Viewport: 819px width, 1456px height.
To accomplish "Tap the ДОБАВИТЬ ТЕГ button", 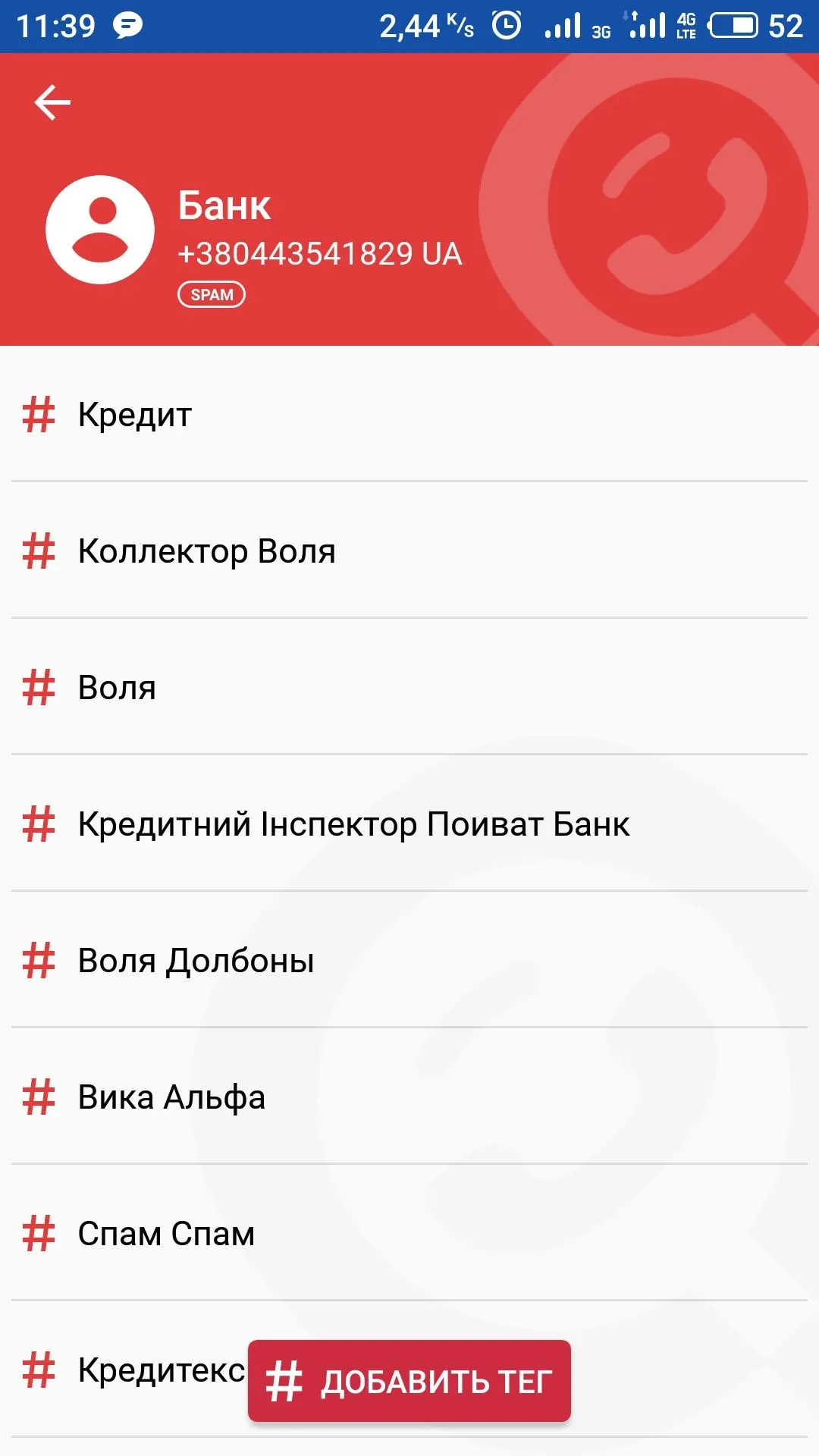I will (x=409, y=1381).
